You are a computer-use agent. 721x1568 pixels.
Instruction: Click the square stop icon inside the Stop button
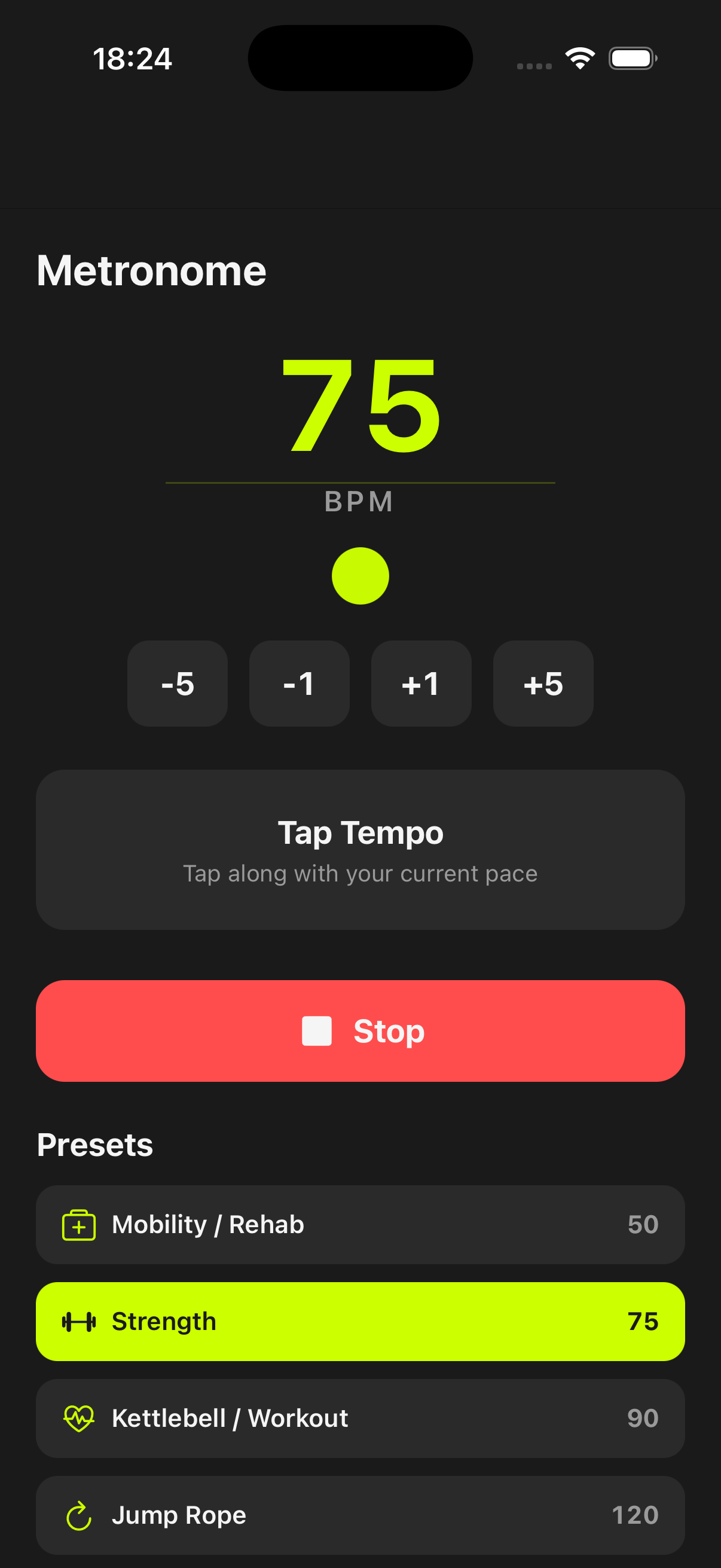coord(316,1030)
